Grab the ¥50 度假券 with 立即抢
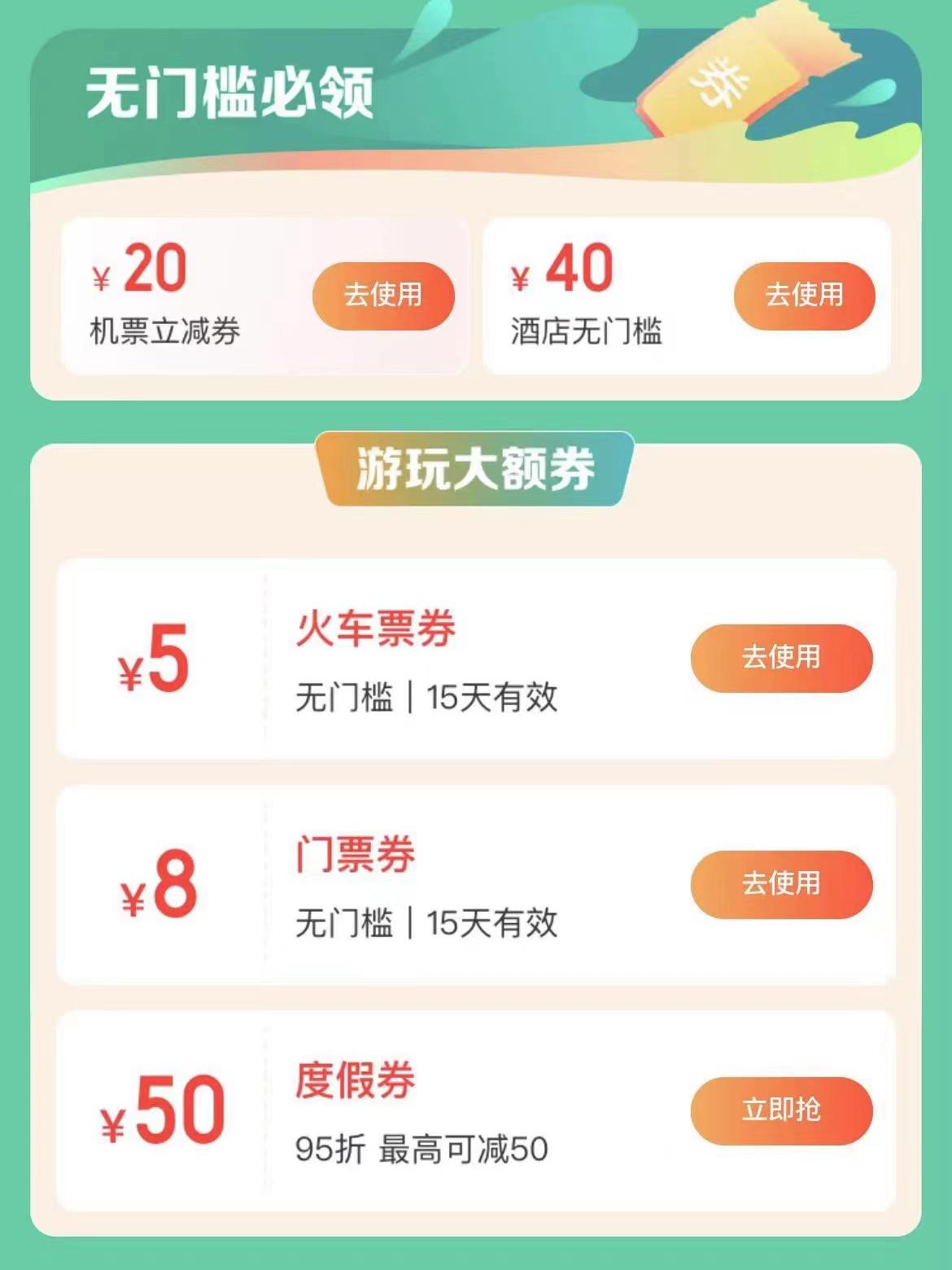Screen dimensions: 952x1270 point(781,1110)
